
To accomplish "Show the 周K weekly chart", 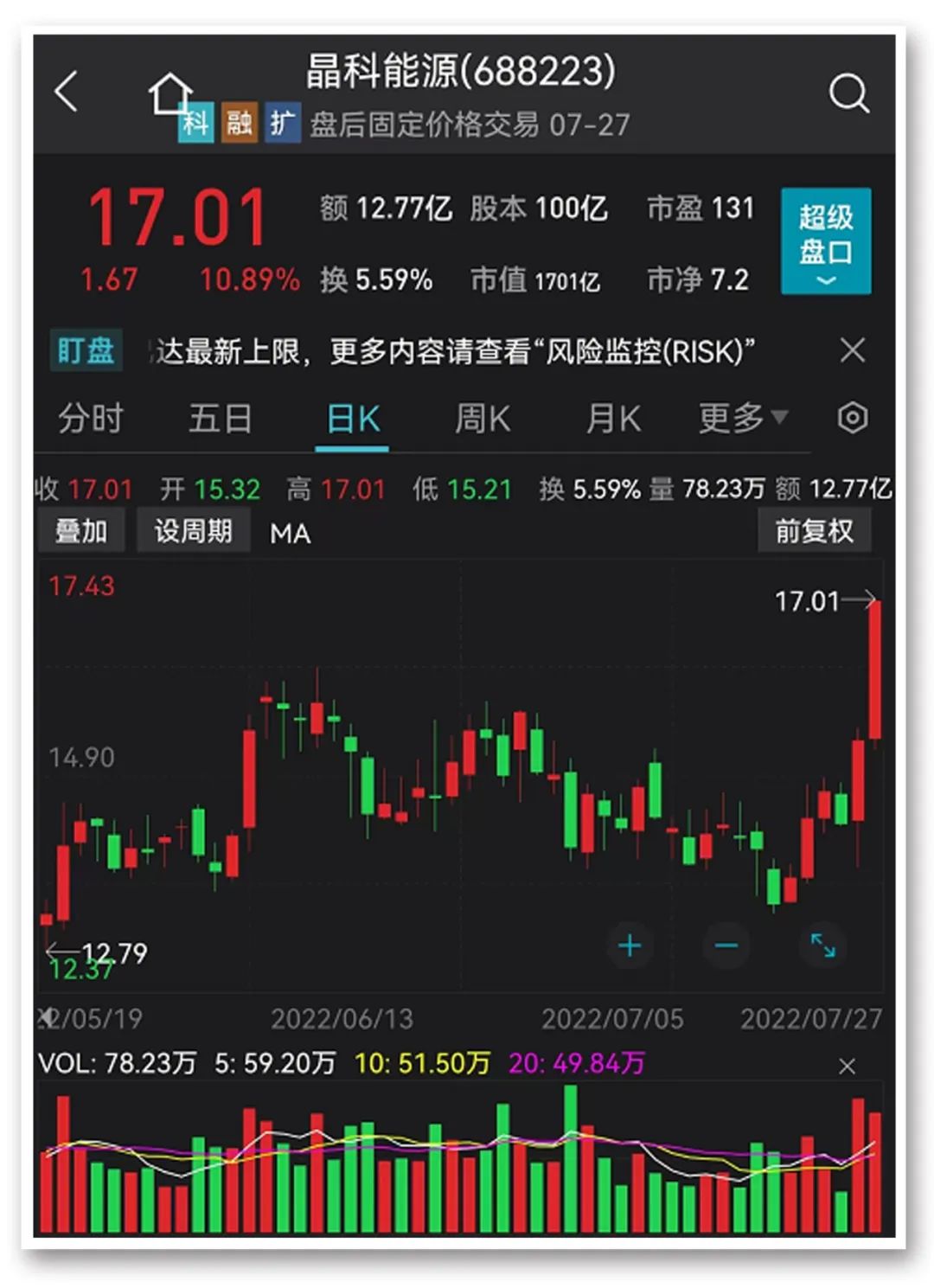I will 483,420.
